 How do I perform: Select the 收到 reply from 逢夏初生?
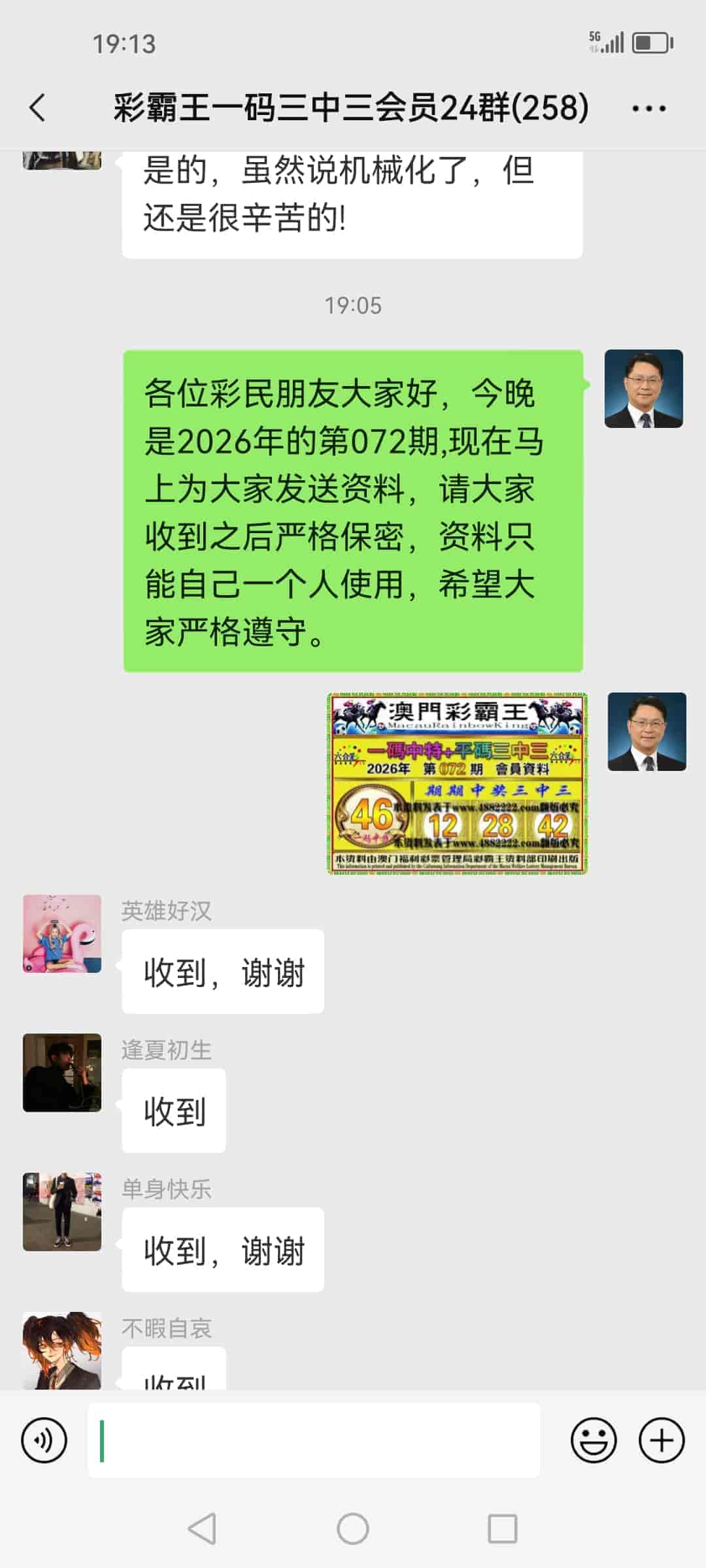point(173,1111)
